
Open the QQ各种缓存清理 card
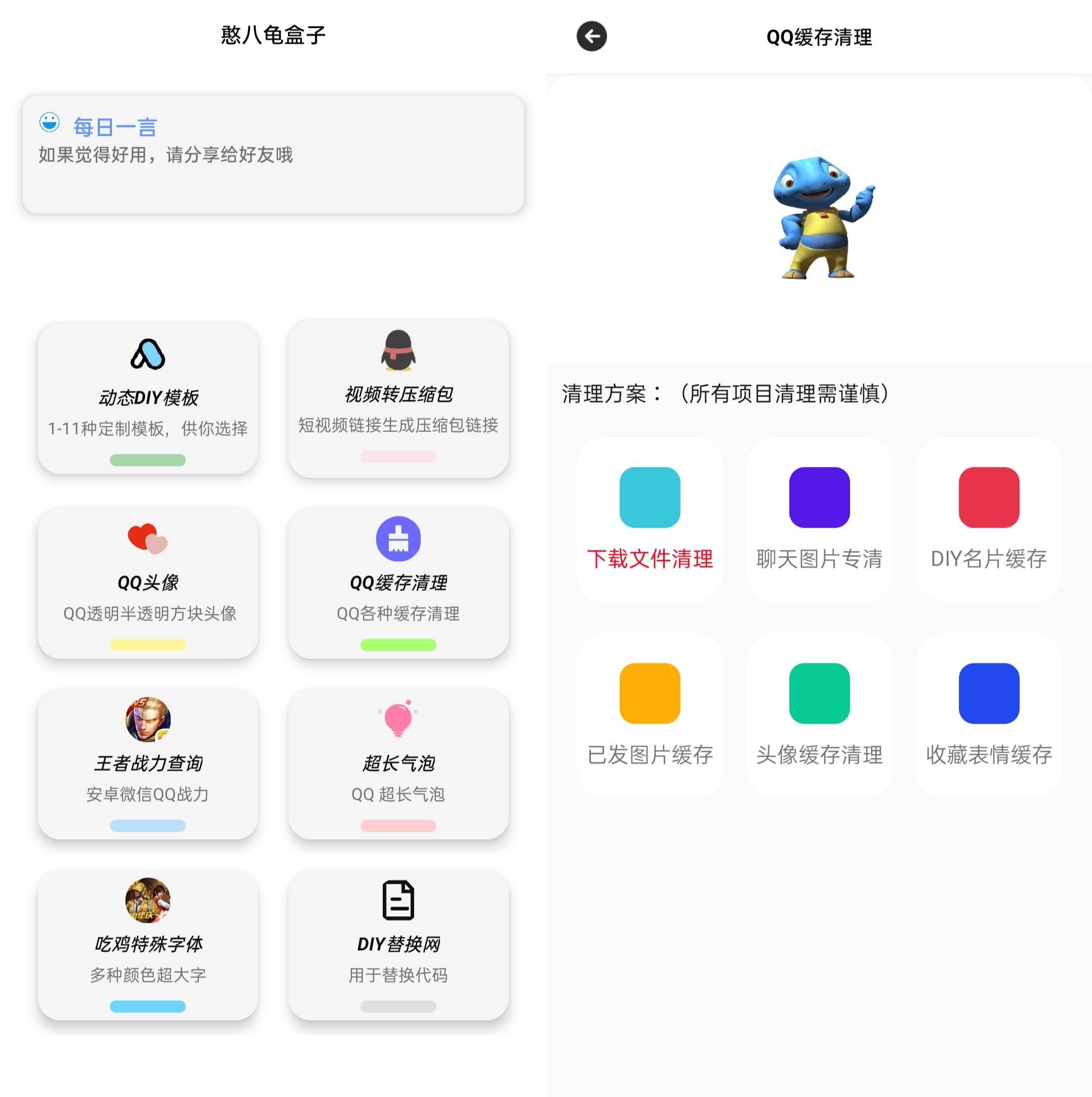pyautogui.click(x=398, y=582)
